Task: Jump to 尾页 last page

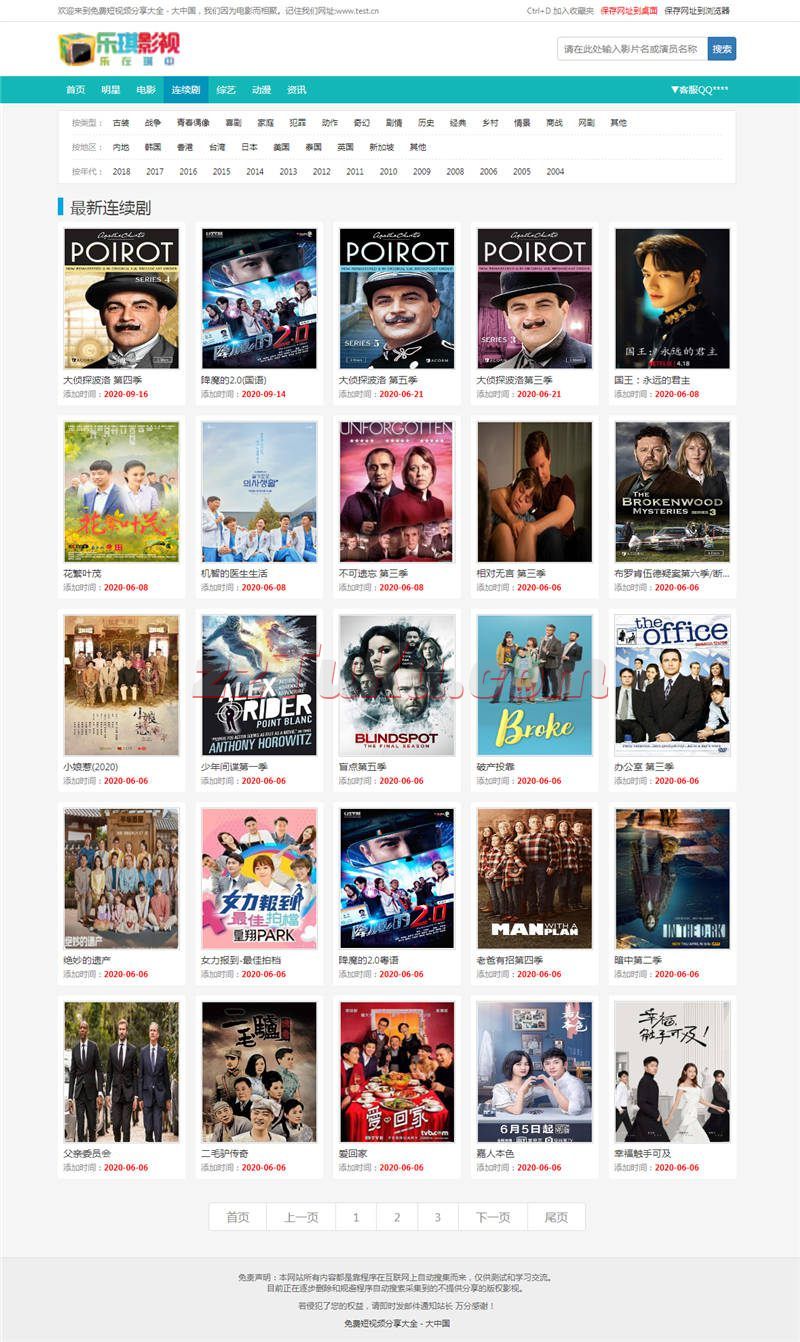Action: 556,1217
